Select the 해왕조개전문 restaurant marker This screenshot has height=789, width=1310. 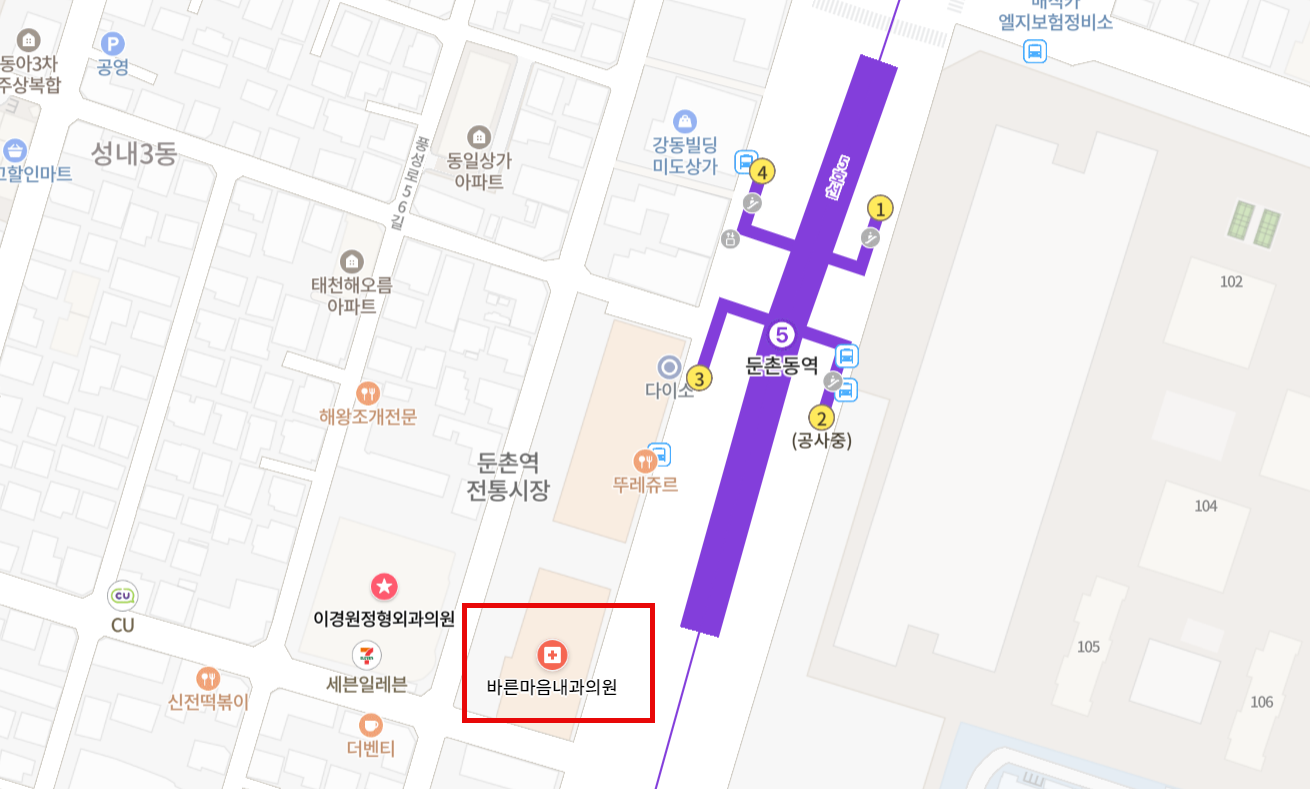tap(368, 393)
